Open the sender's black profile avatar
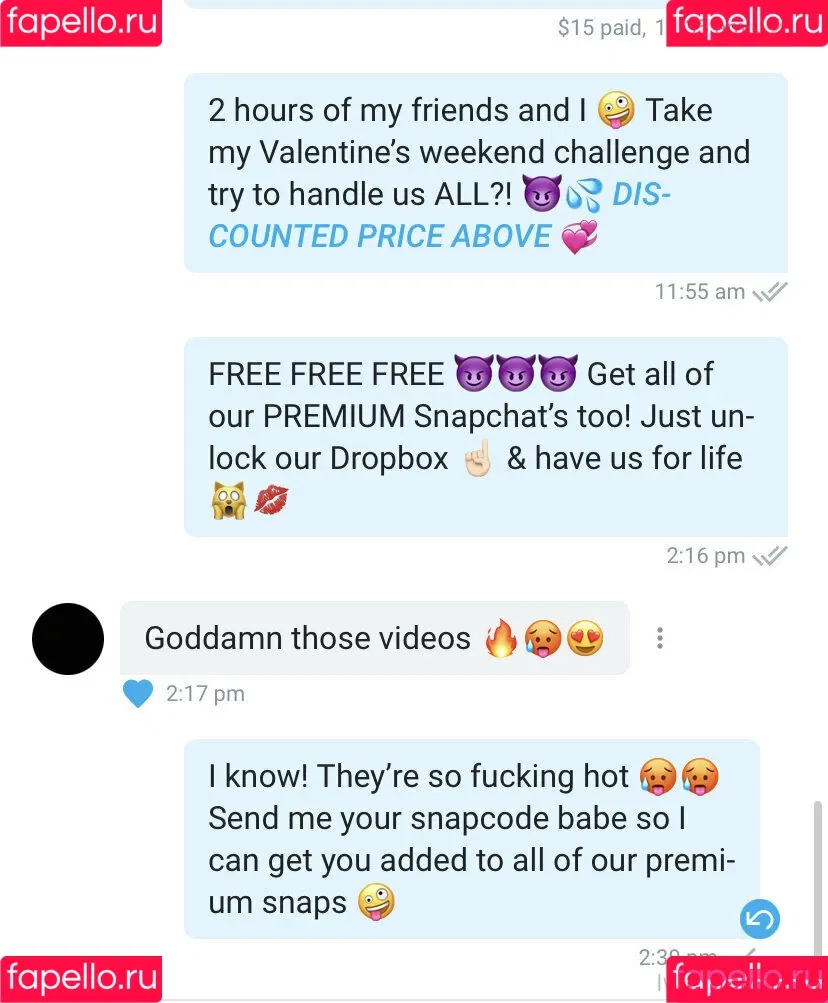The height and width of the screenshot is (1003, 828). tap(68, 639)
